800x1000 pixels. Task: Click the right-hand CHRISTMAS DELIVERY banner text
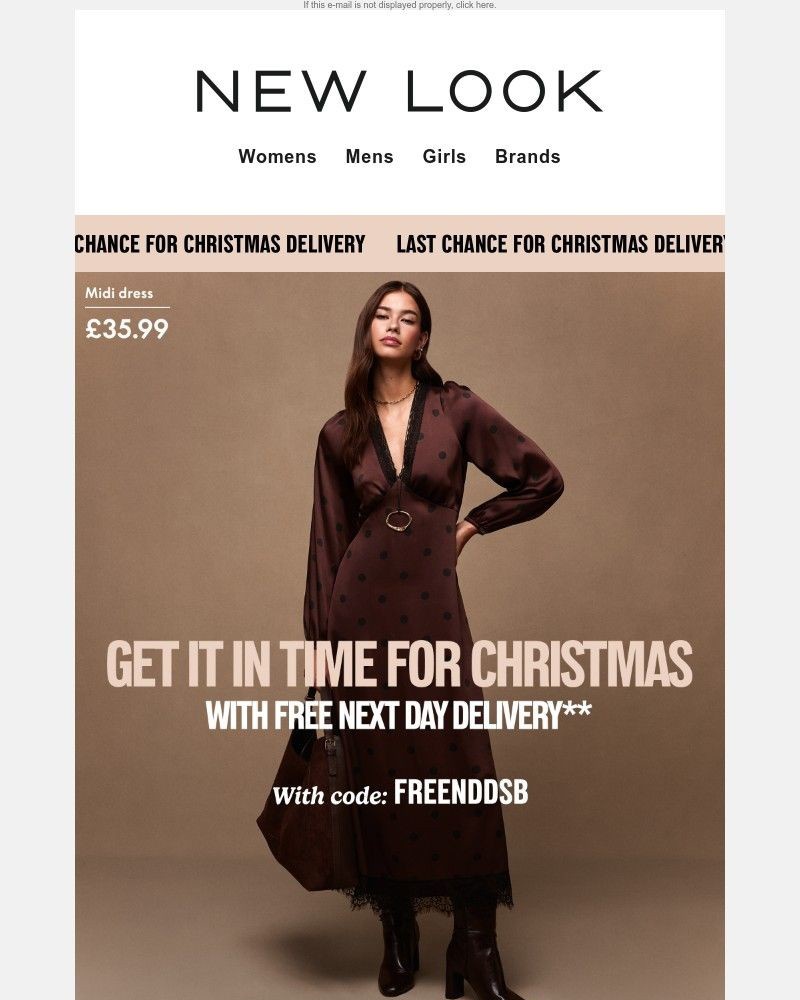(562, 244)
